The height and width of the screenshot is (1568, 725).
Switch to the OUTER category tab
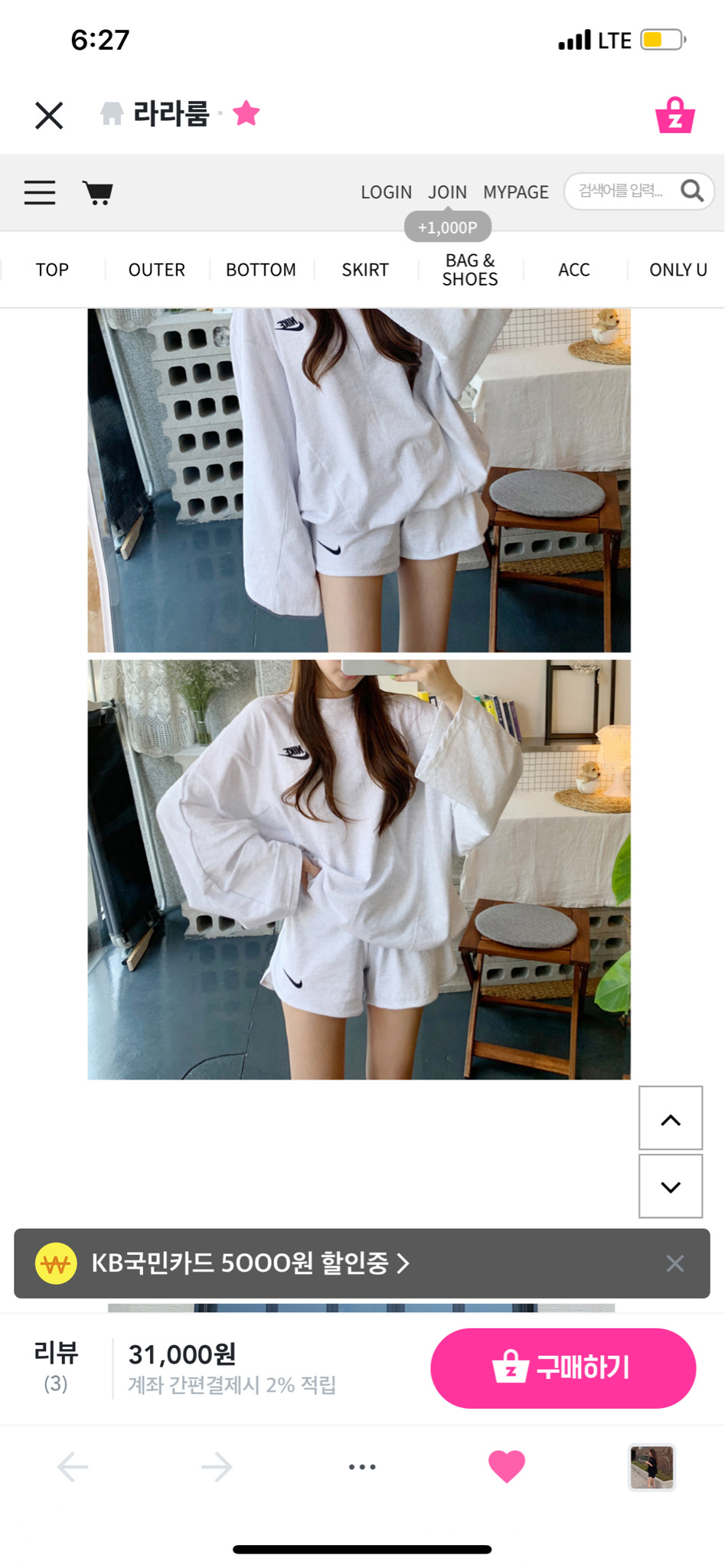click(155, 269)
